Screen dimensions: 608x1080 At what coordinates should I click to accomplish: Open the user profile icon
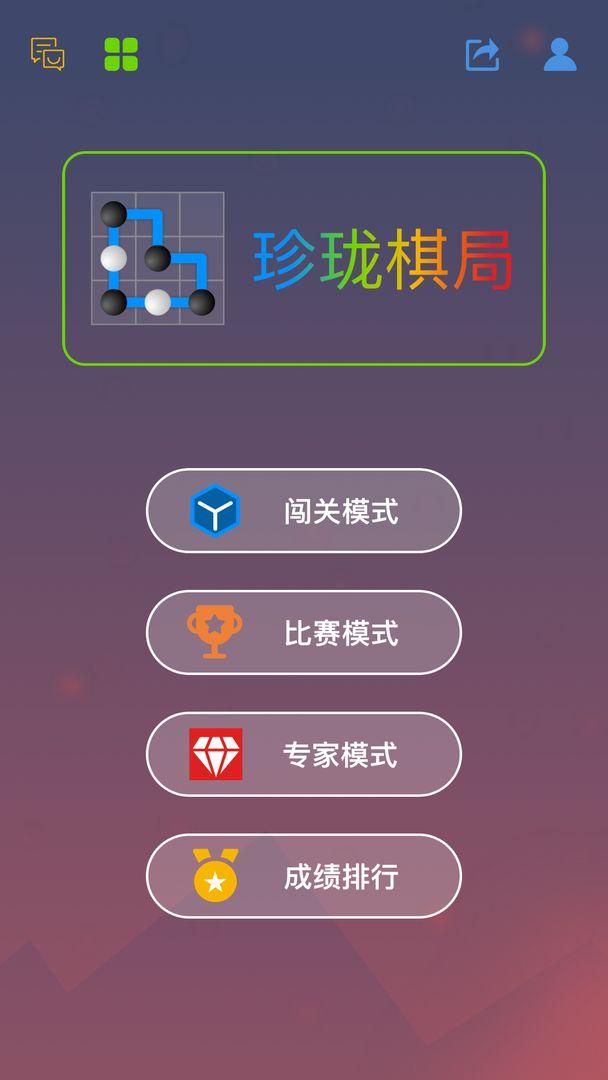click(560, 54)
